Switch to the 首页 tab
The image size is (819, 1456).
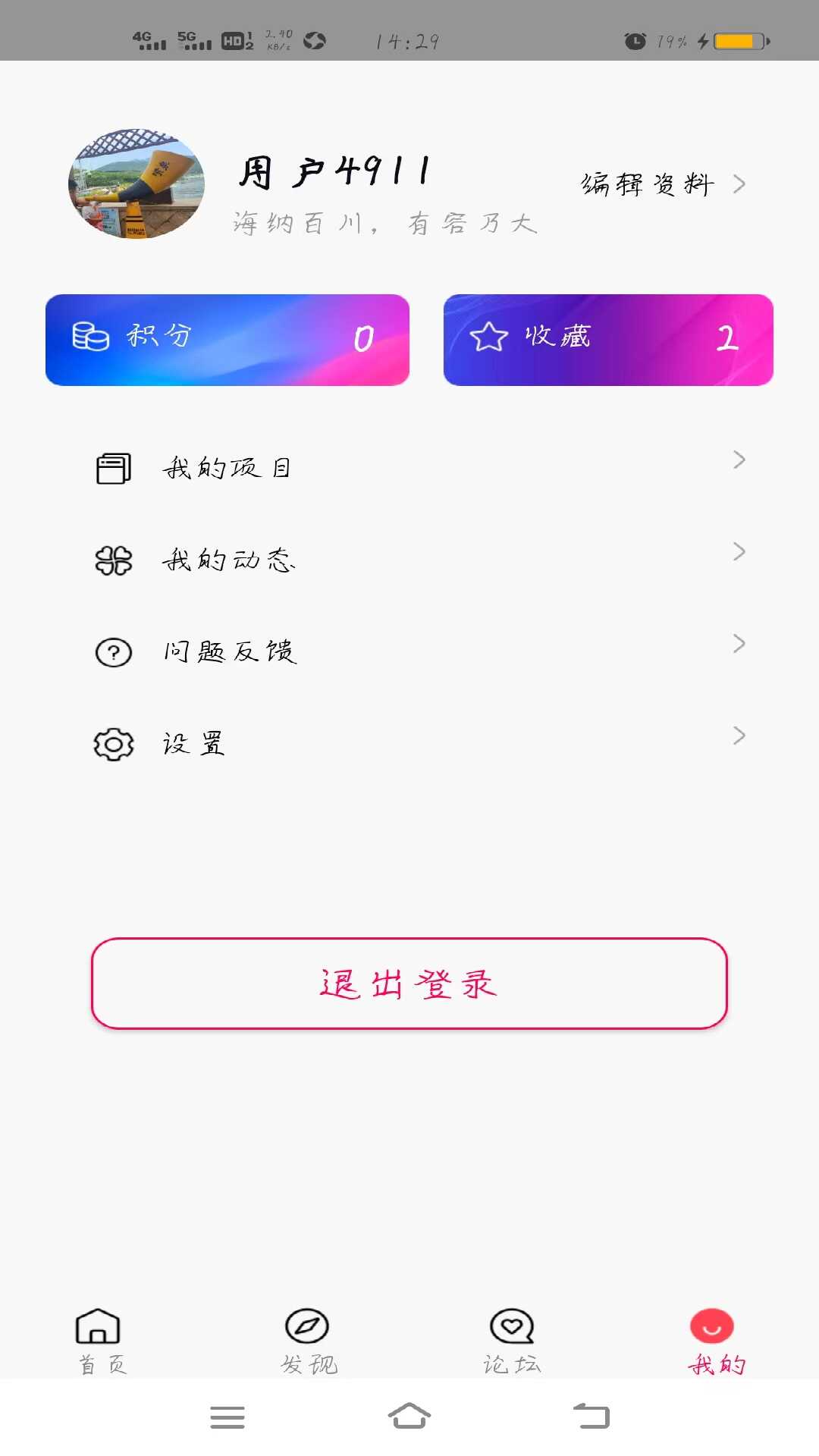tap(99, 1338)
